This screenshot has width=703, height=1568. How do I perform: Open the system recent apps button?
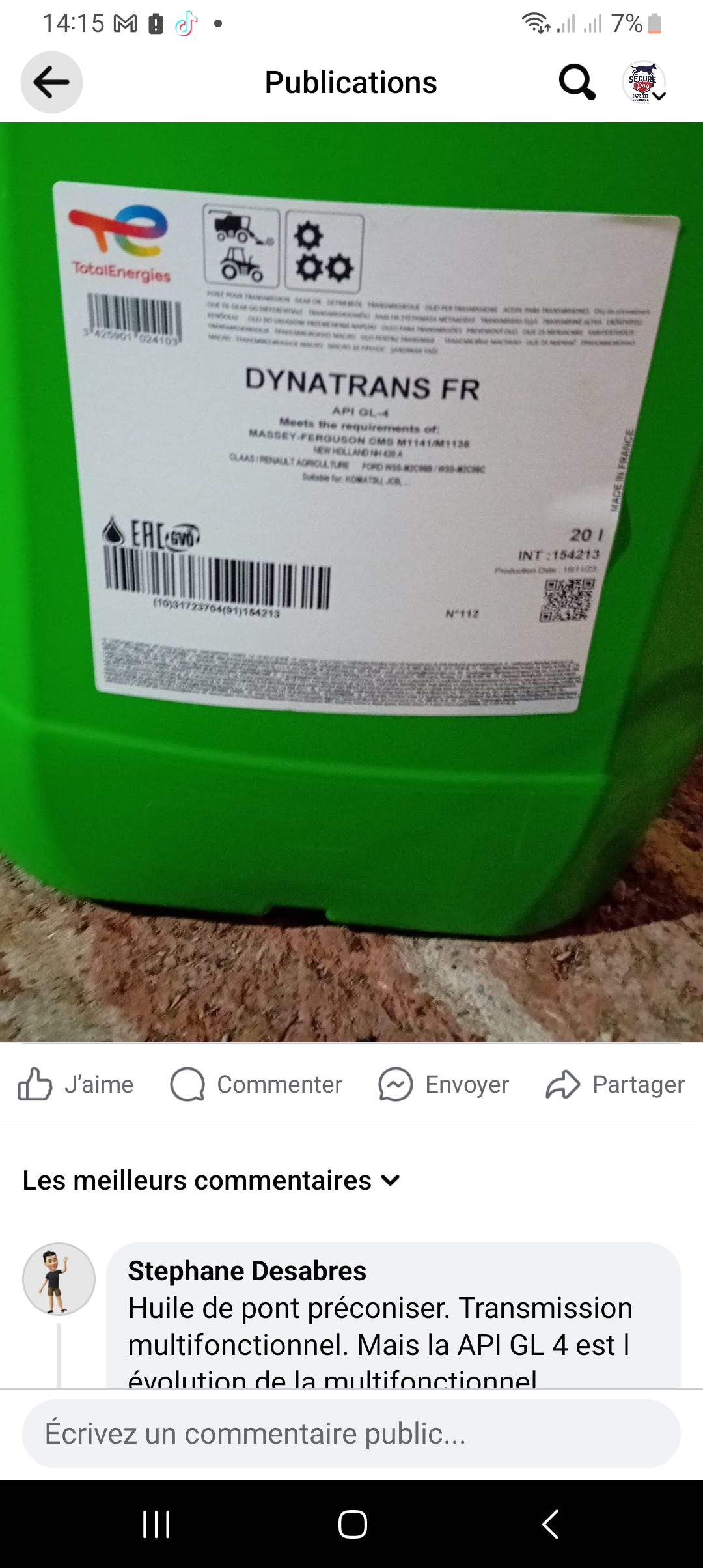[156, 1524]
